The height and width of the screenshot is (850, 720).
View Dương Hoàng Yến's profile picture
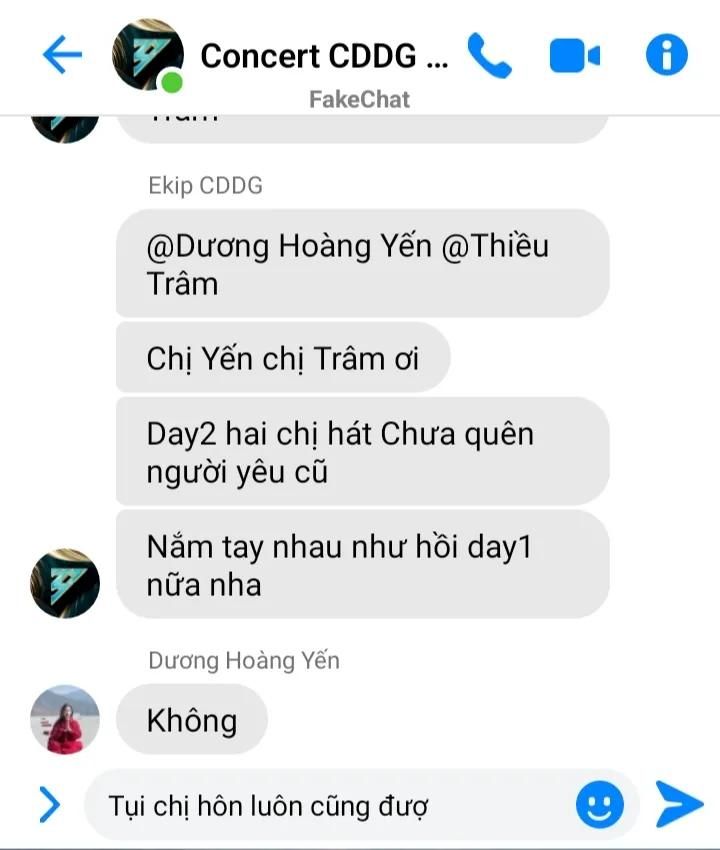65,719
